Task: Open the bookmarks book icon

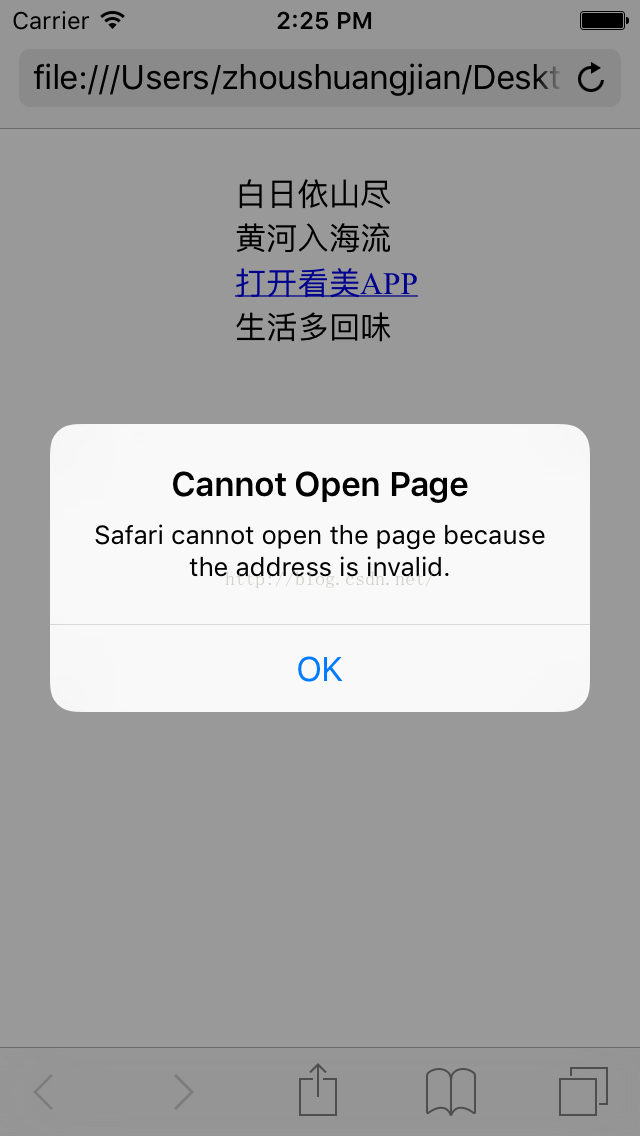Action: [451, 1090]
